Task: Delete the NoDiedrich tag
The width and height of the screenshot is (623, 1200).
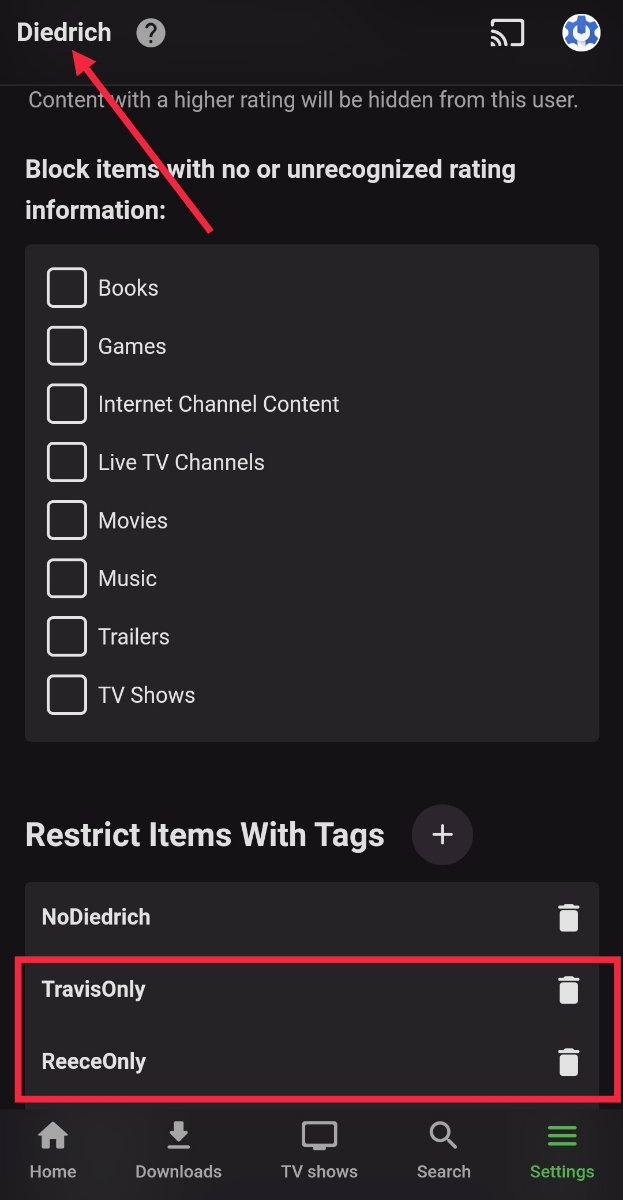Action: [568, 917]
